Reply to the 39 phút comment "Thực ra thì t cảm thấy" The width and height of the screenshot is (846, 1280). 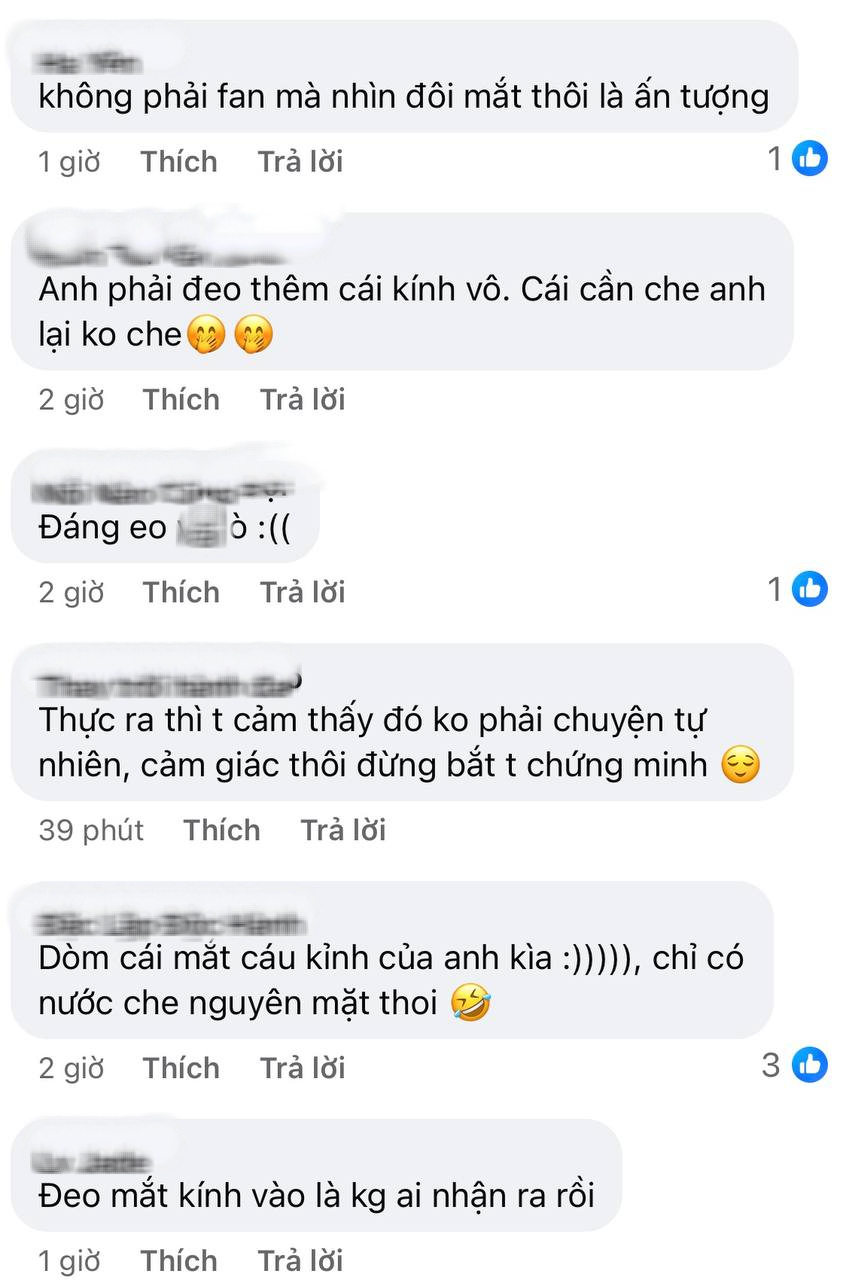(343, 830)
